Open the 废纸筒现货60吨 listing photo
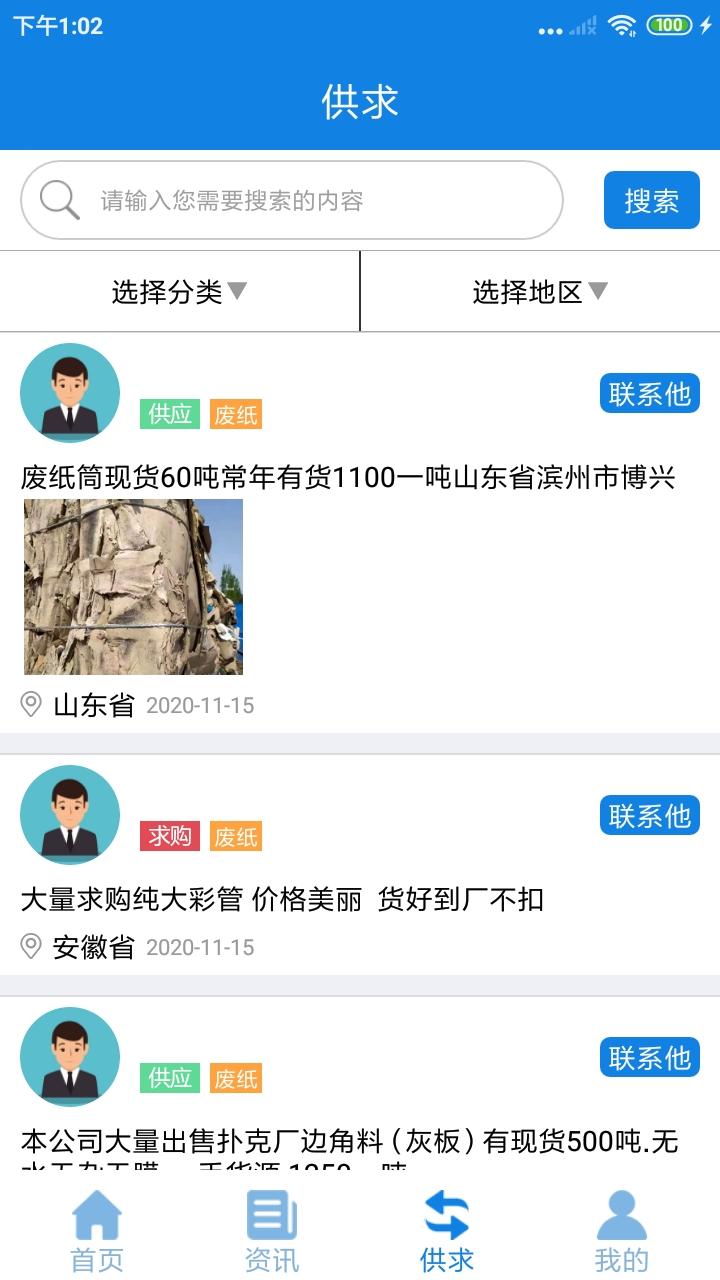Image resolution: width=720 pixels, height=1280 pixels. click(133, 587)
